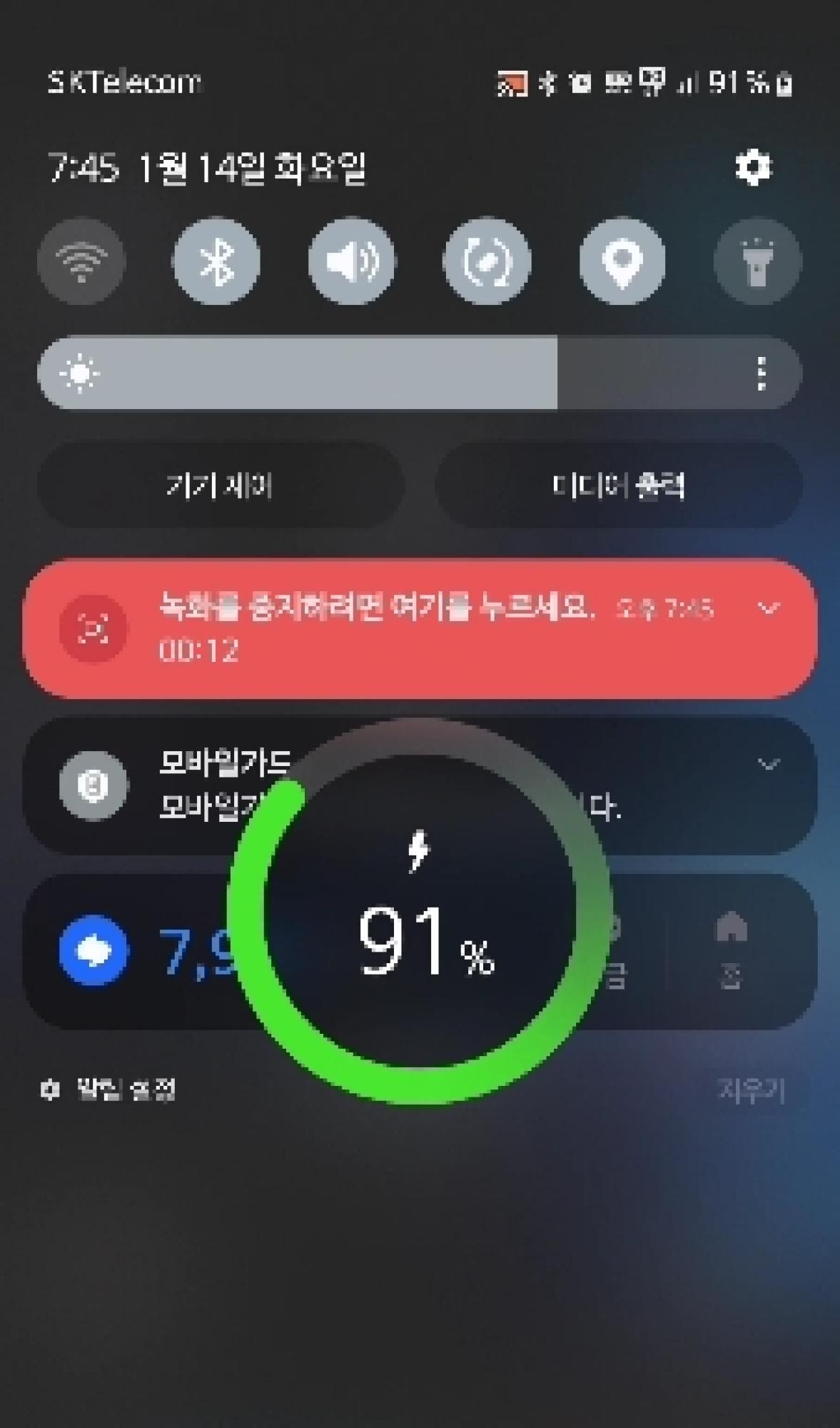Expand the screen recording notification chevron
840x1428 pixels.
click(x=768, y=609)
